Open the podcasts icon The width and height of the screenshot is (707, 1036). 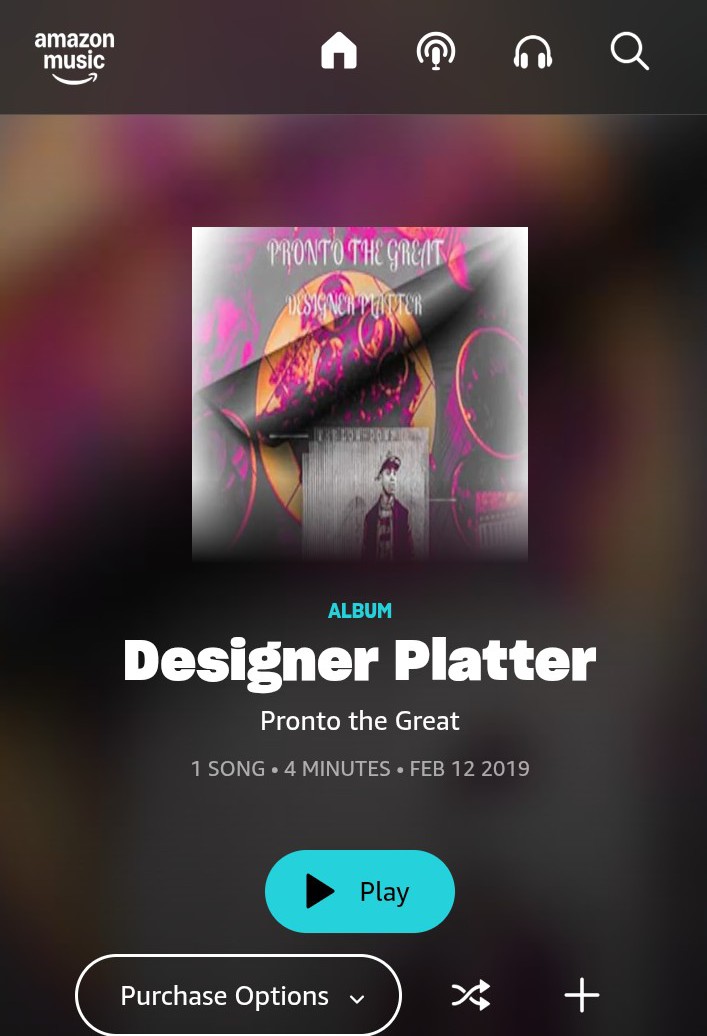pyautogui.click(x=436, y=51)
